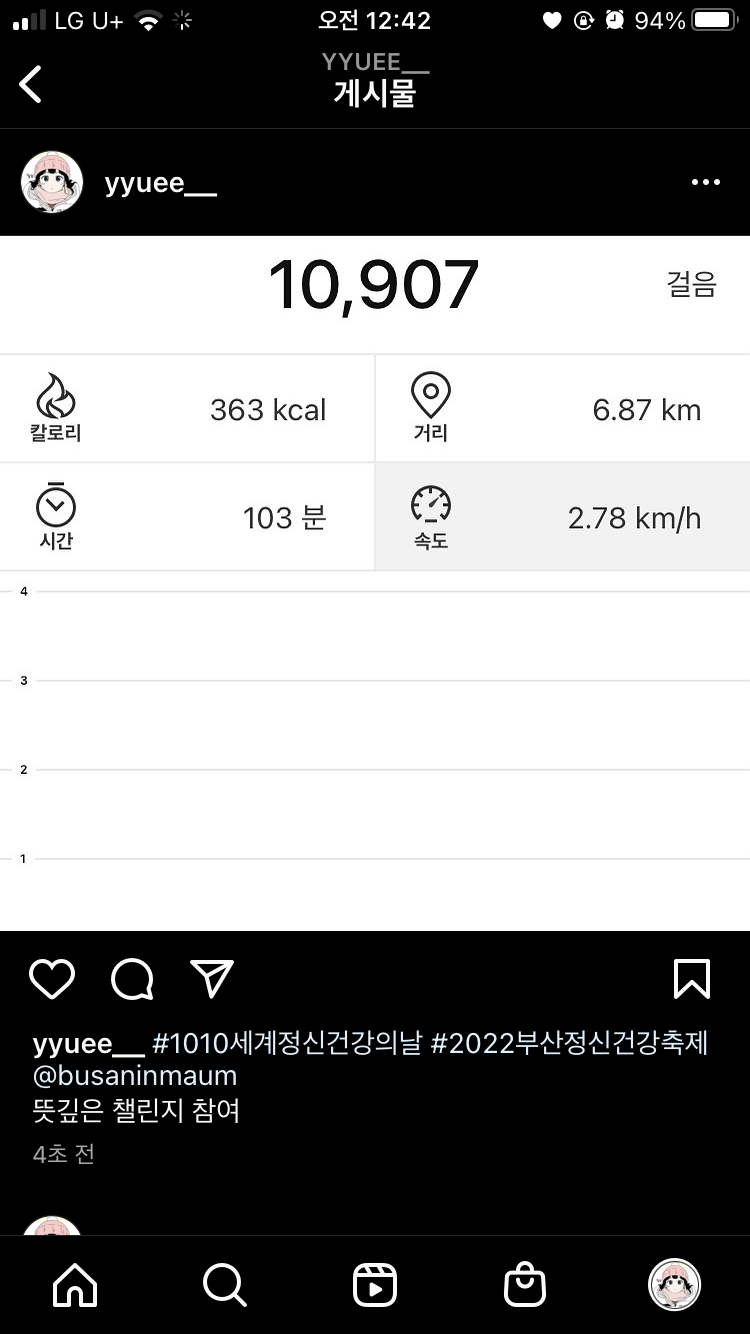The width and height of the screenshot is (750, 1334).
Task: Open hashtag #2022부산정신건강축제
Action: pyautogui.click(x=569, y=1044)
